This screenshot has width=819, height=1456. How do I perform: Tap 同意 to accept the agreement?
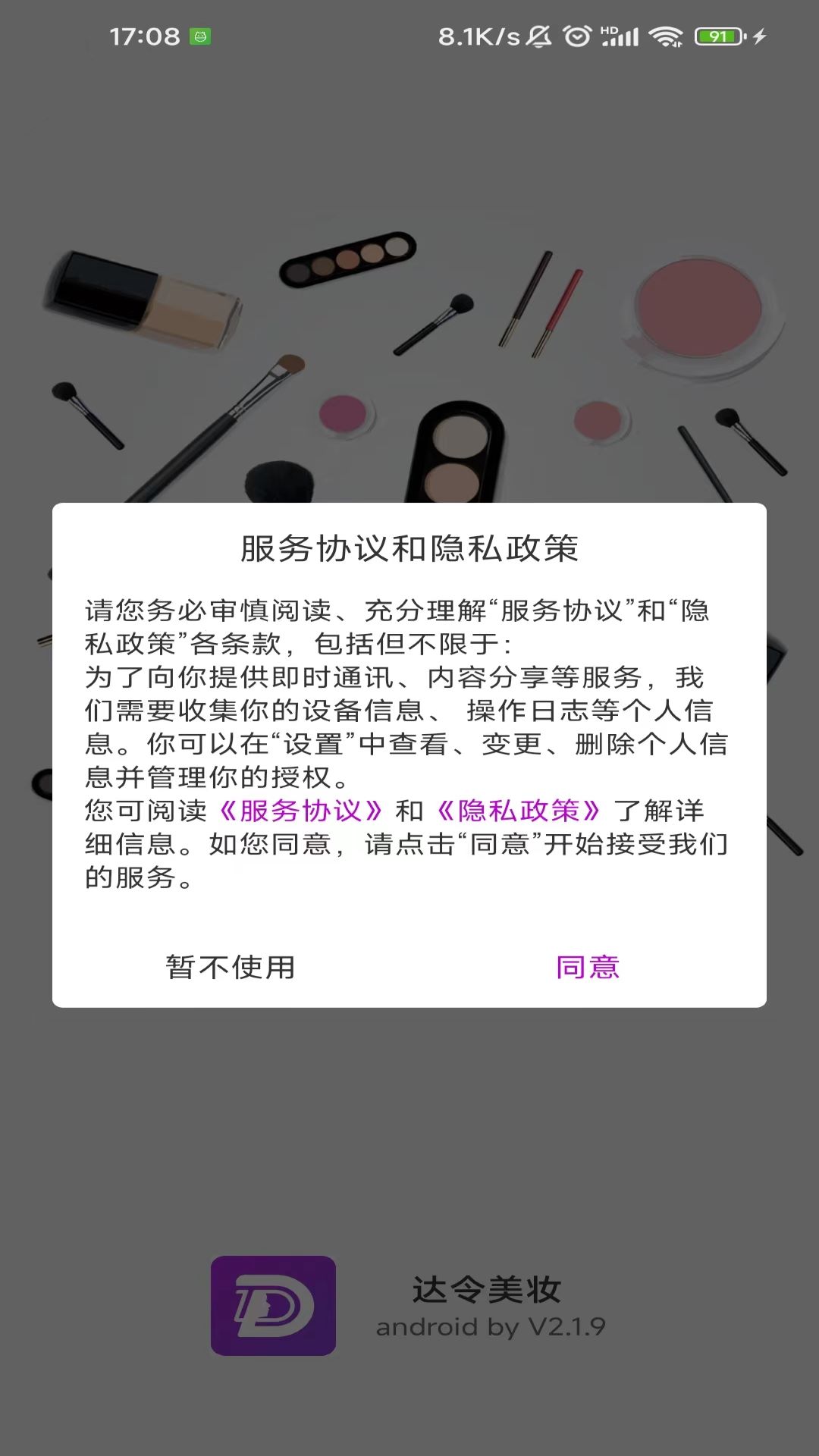[x=588, y=967]
